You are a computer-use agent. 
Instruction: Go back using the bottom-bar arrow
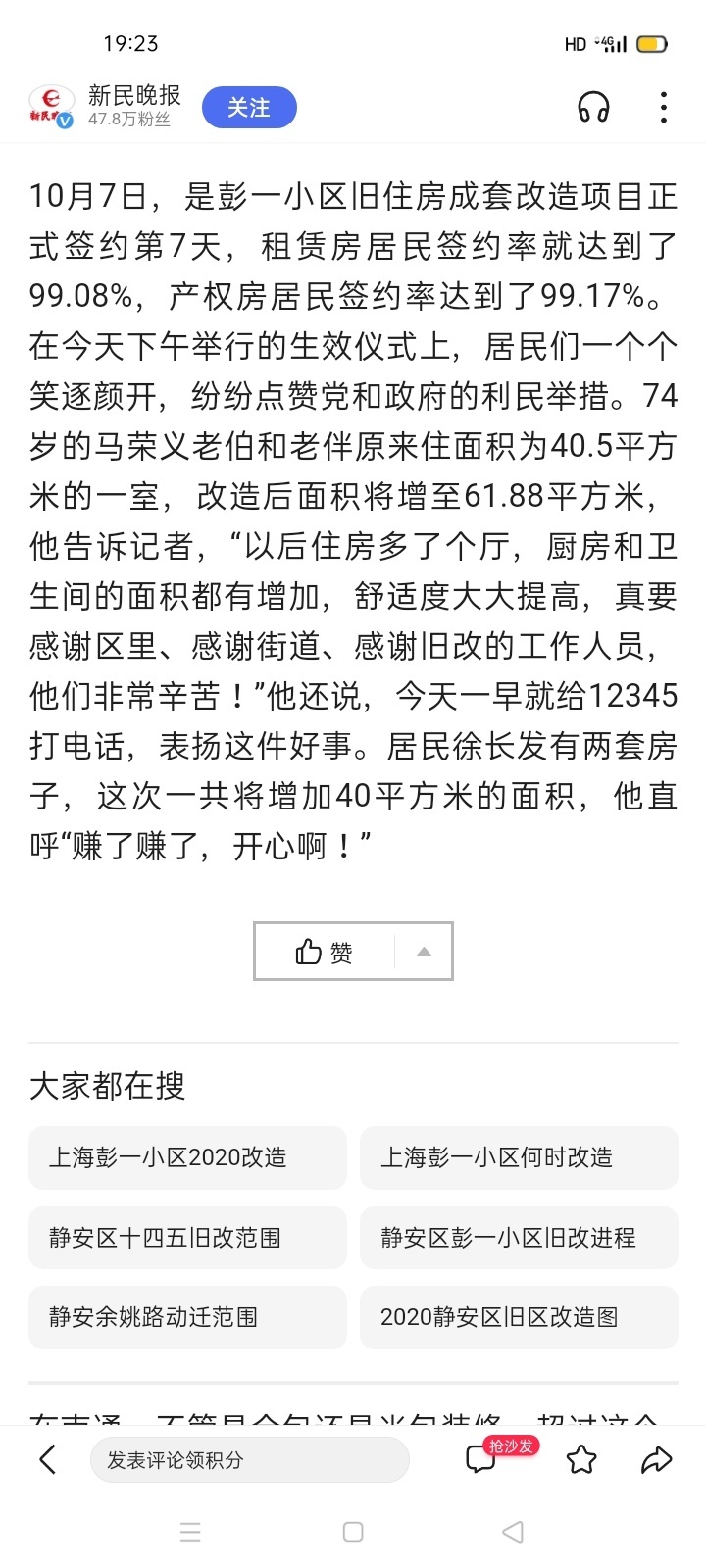click(47, 1460)
